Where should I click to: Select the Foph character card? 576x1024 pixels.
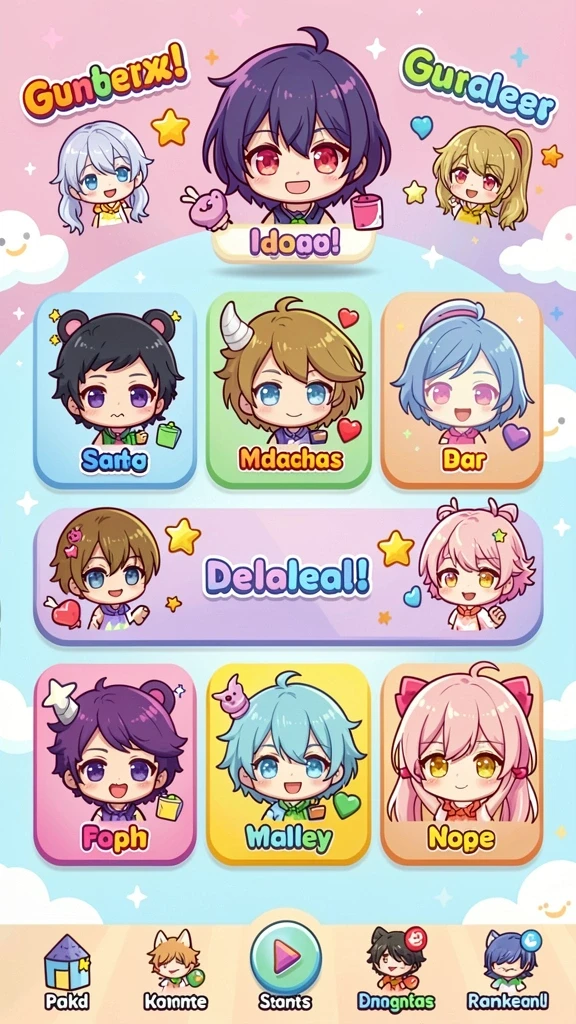[x=115, y=764]
